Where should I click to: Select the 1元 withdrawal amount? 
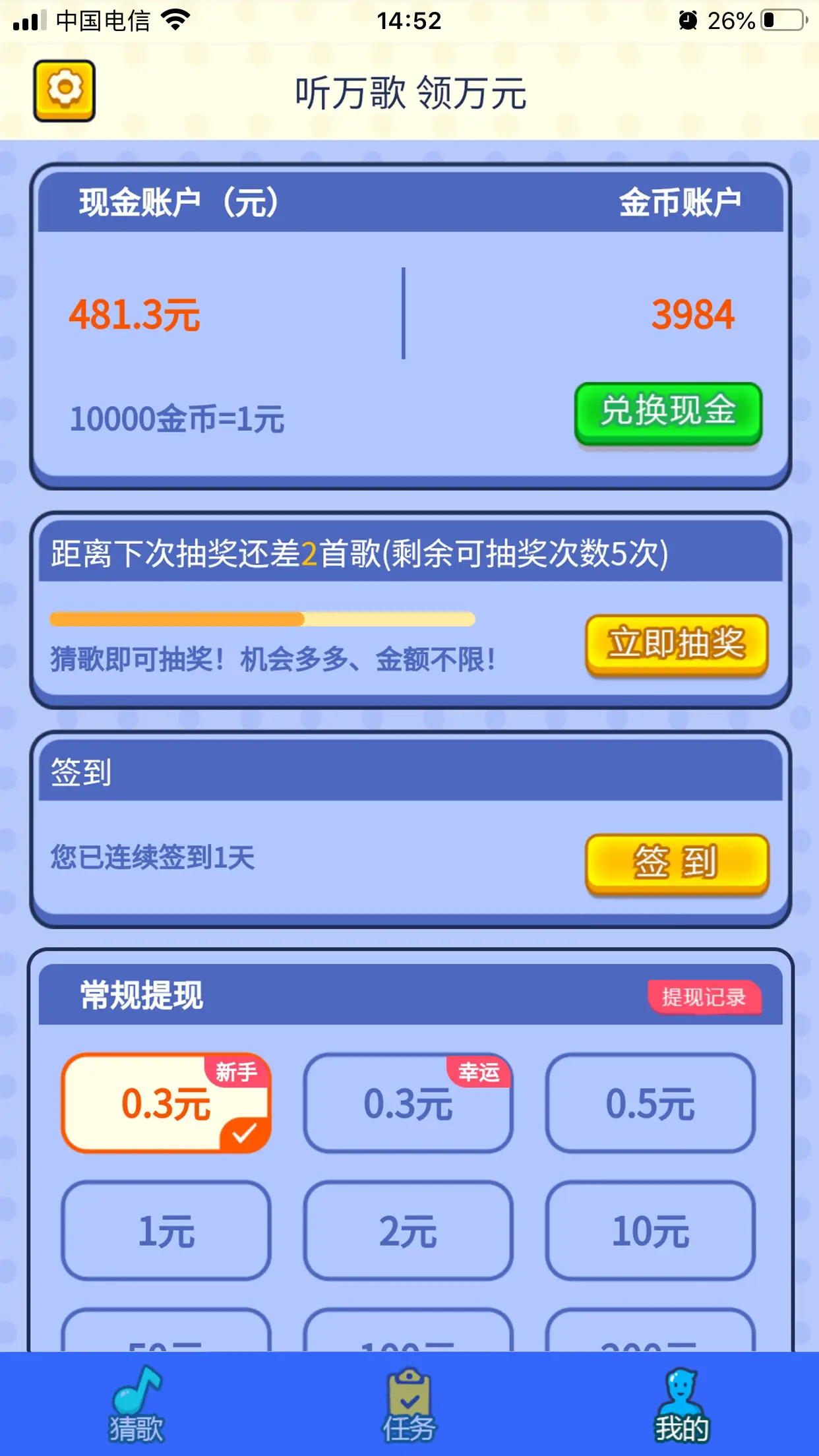coord(166,1230)
